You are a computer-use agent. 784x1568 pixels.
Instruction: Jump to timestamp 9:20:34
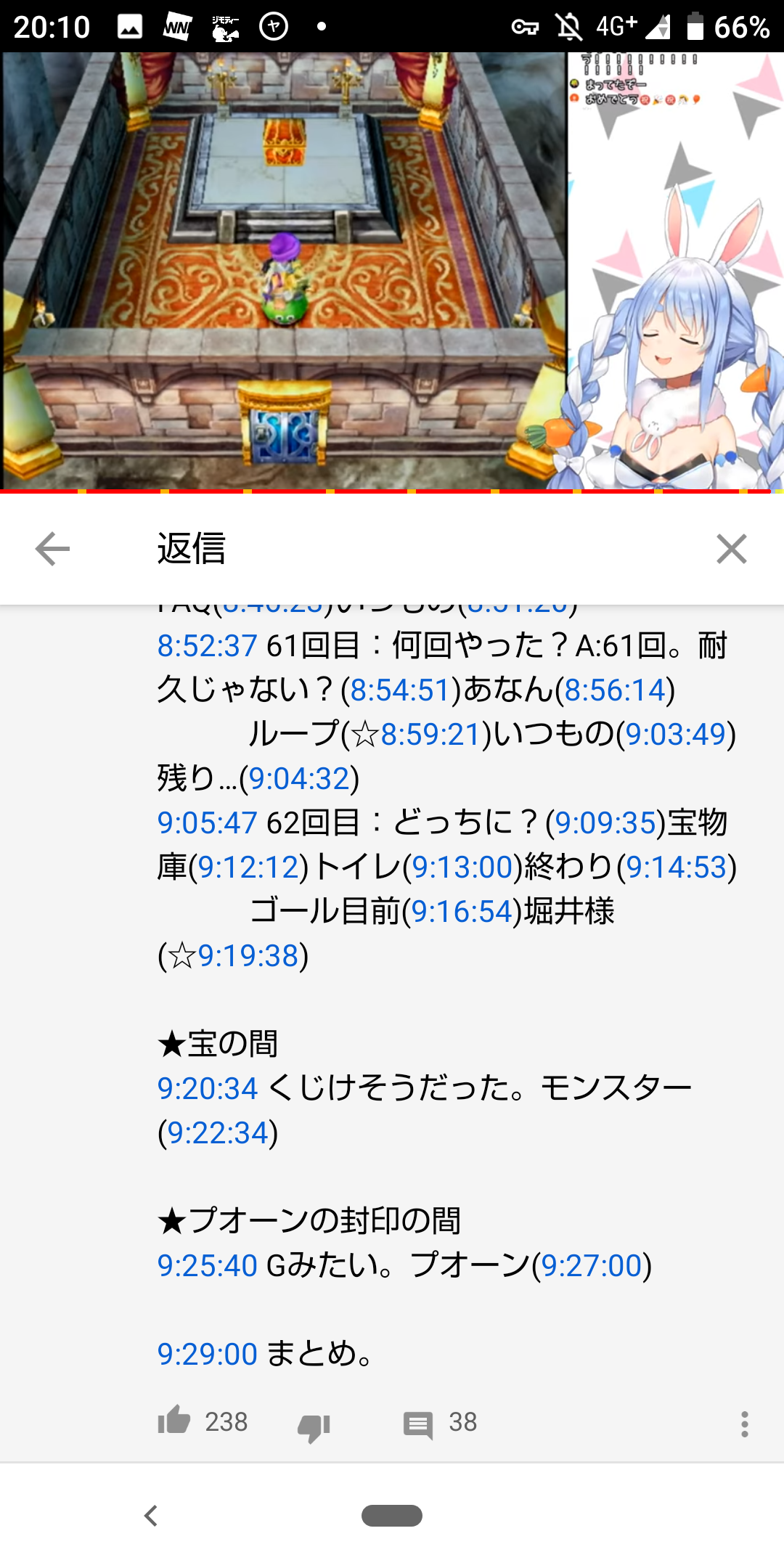click(x=208, y=1089)
